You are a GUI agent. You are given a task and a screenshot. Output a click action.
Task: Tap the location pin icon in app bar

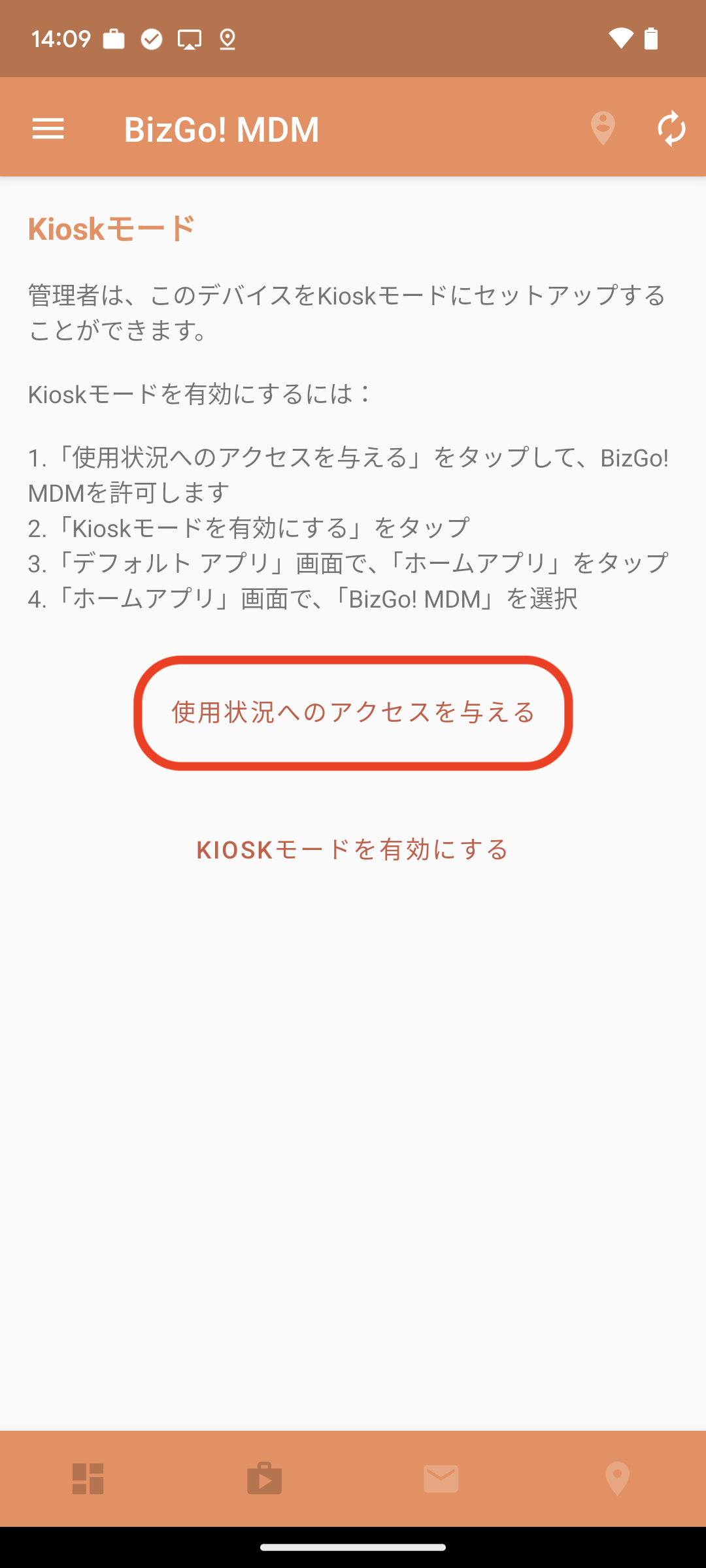tap(602, 128)
